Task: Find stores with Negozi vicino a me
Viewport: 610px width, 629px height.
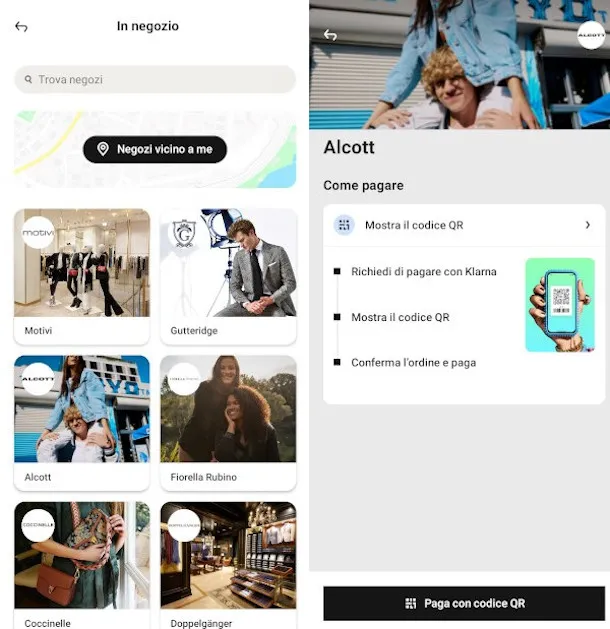Action: pos(155,149)
